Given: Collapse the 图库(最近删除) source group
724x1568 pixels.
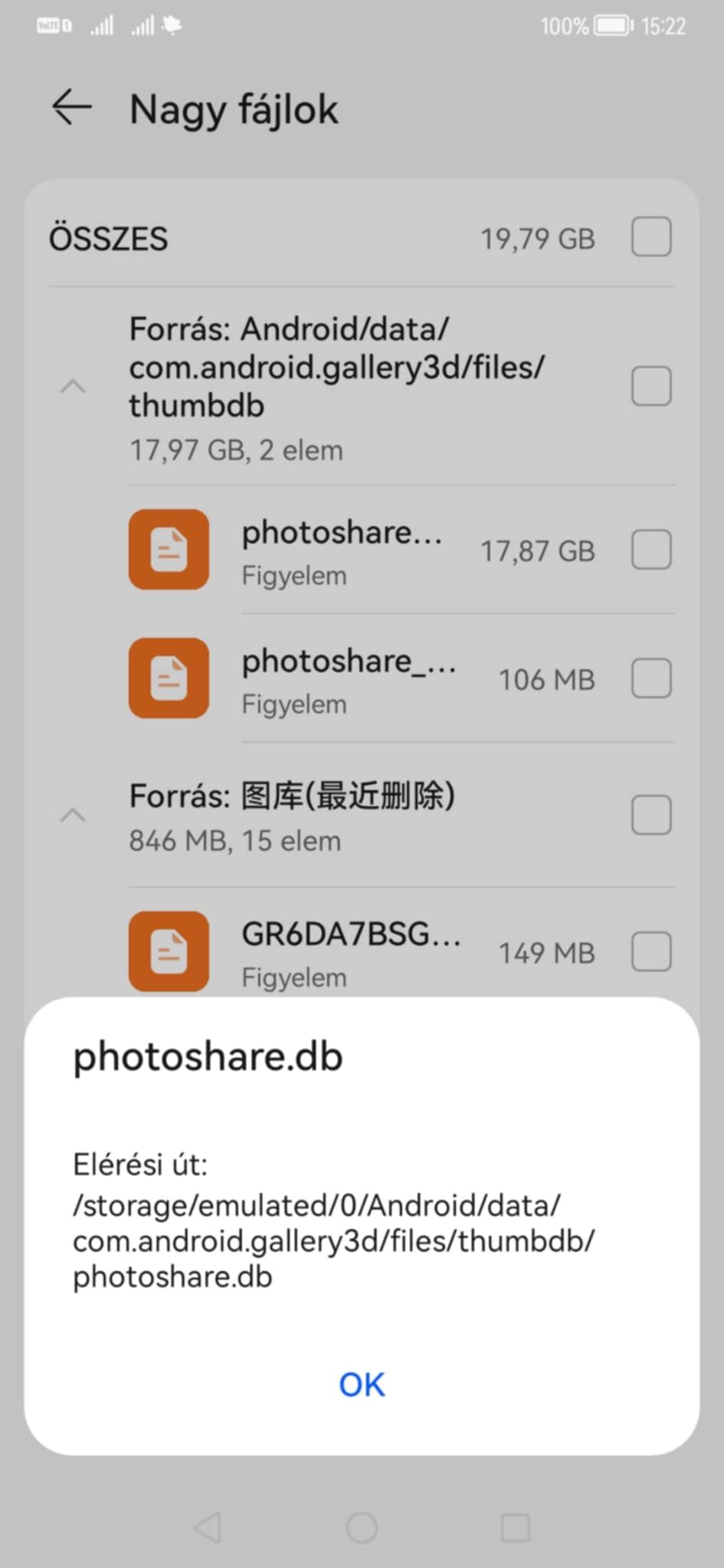Looking at the screenshot, I should [73, 815].
